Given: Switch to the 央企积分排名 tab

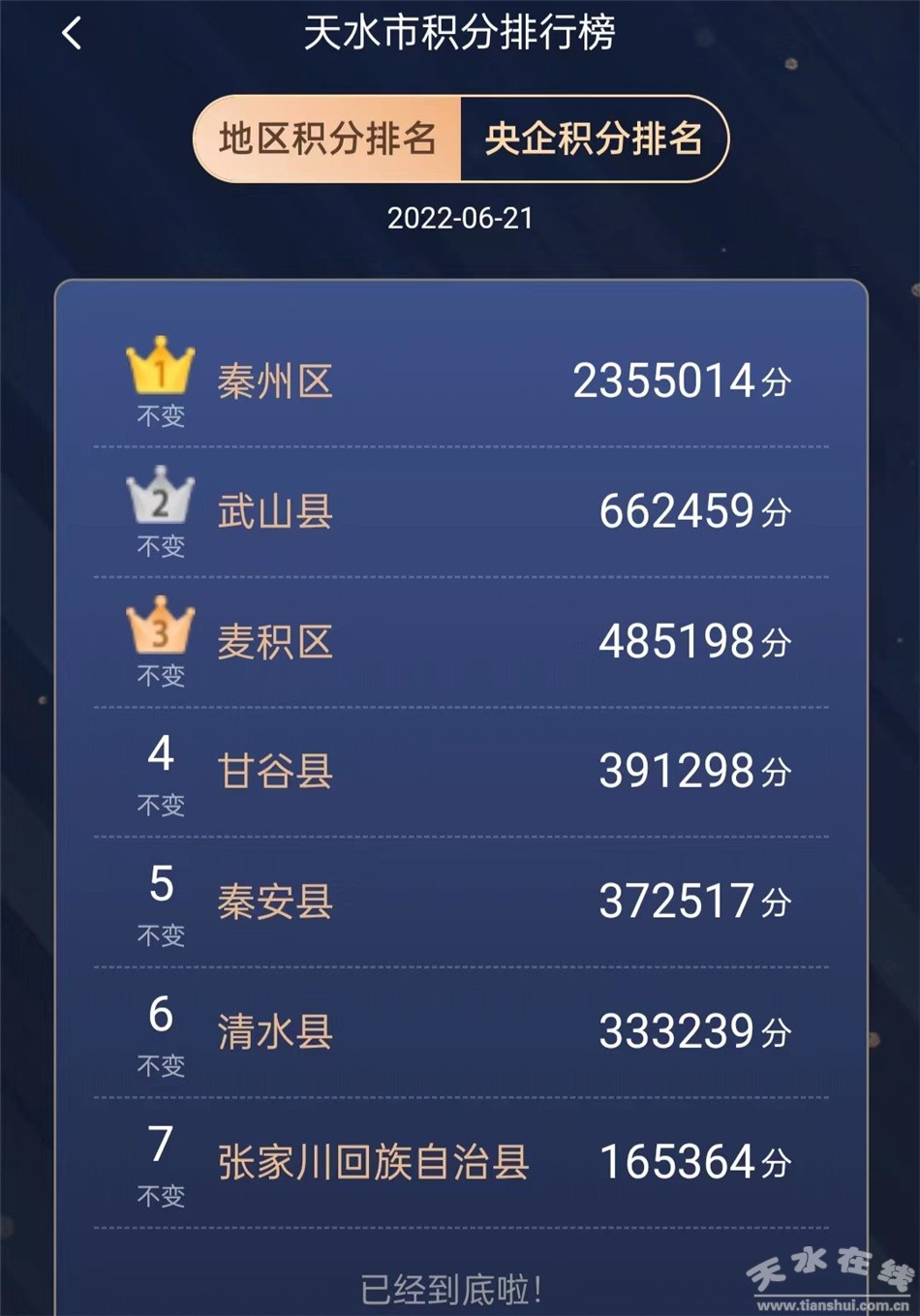Looking at the screenshot, I should (x=593, y=138).
